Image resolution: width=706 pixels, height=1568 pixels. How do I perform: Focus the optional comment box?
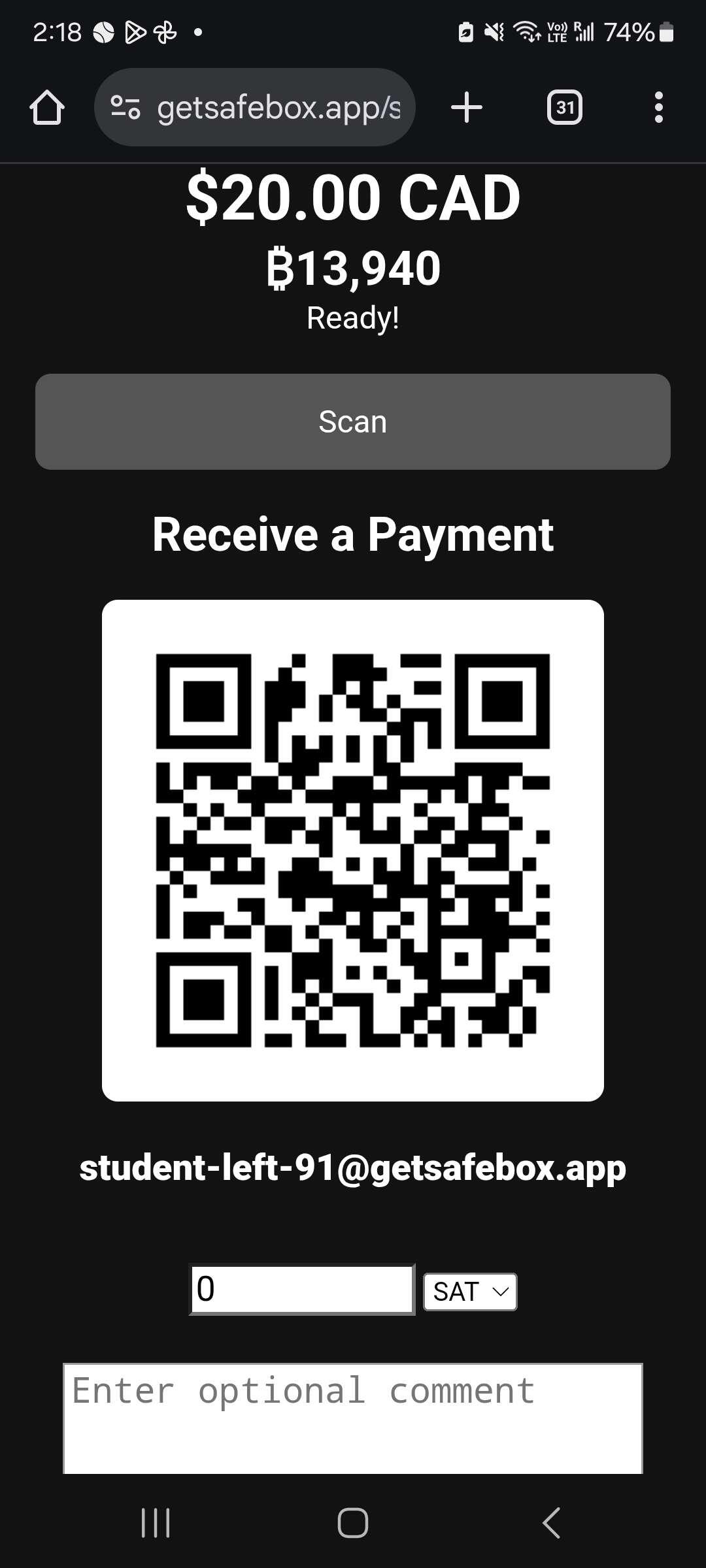coord(353,1418)
